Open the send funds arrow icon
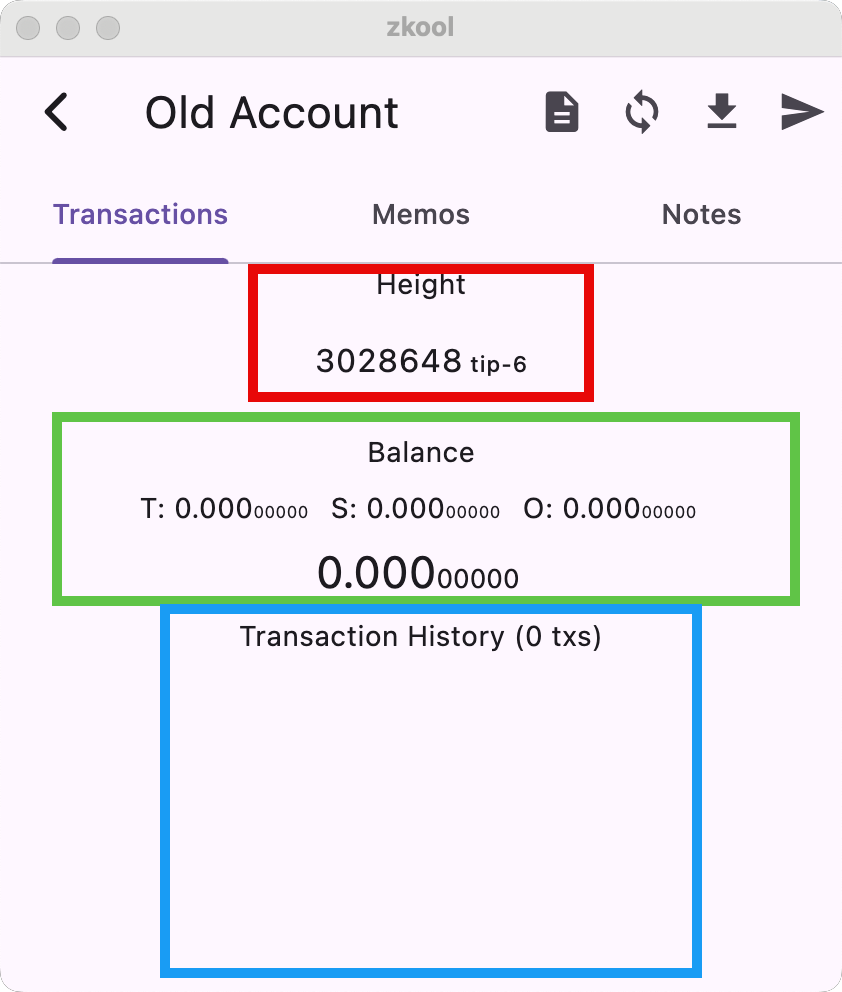 click(x=801, y=112)
